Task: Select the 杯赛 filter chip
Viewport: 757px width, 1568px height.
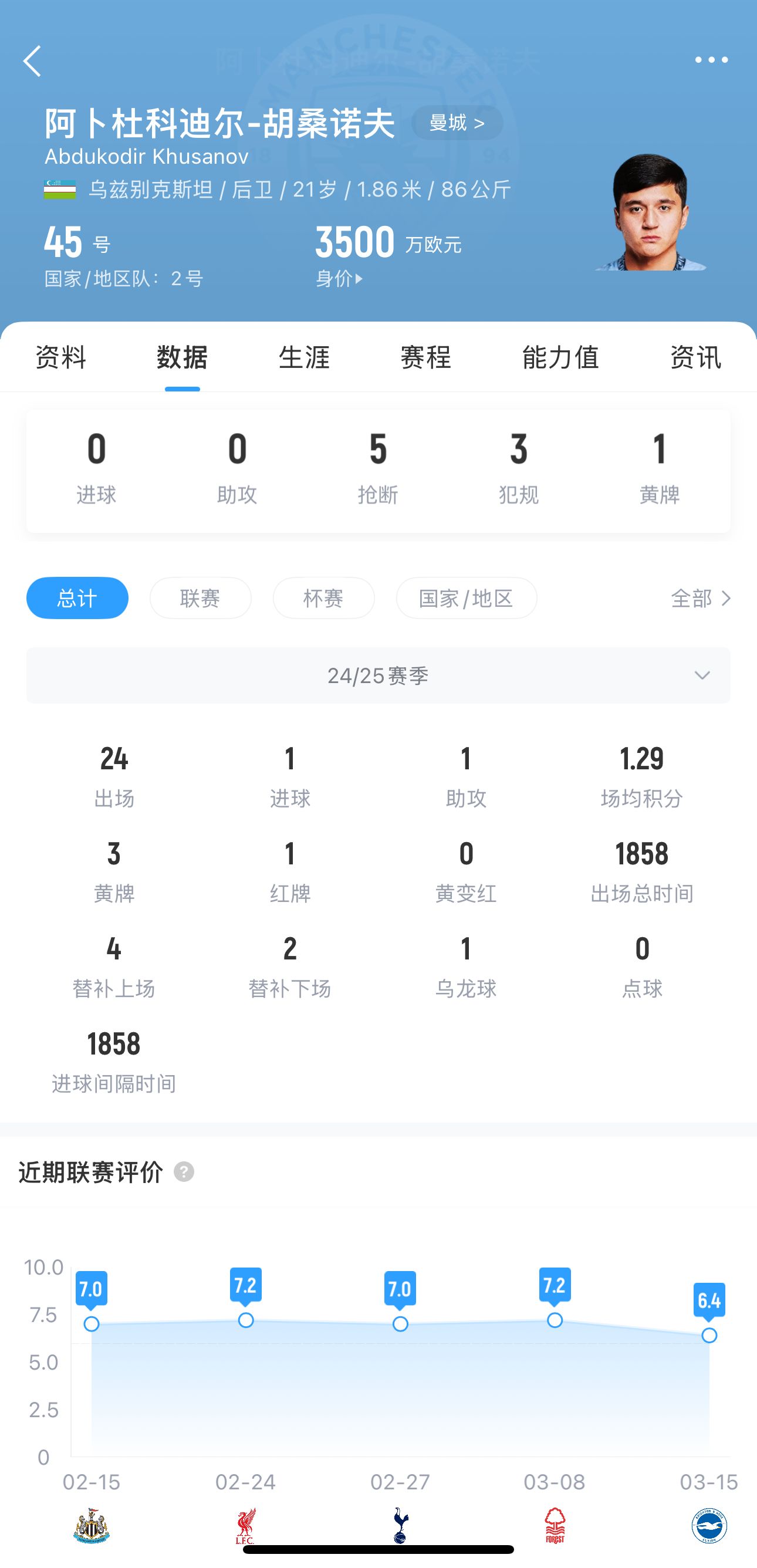Action: pyautogui.click(x=323, y=598)
